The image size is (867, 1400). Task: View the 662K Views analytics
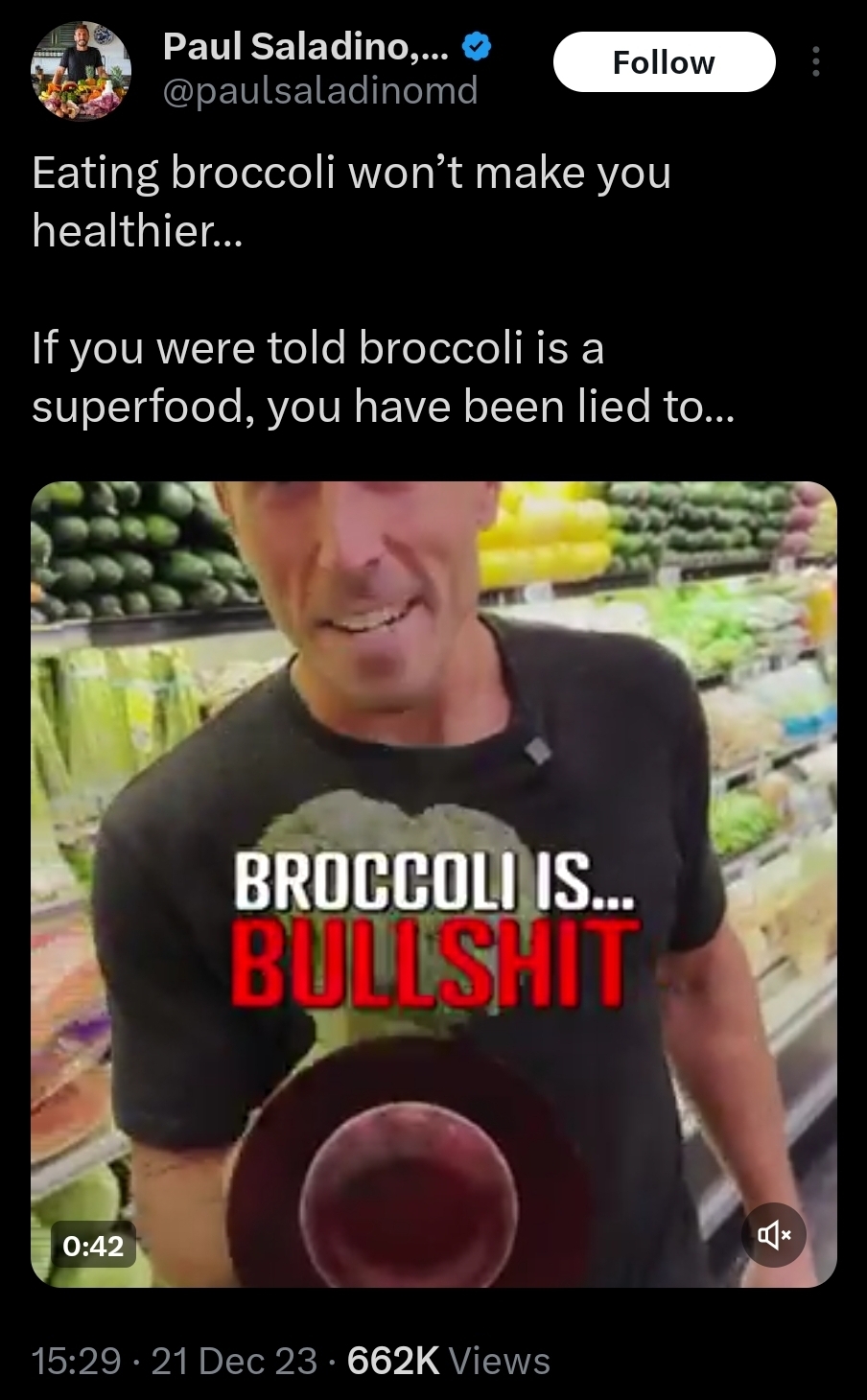point(448,1361)
